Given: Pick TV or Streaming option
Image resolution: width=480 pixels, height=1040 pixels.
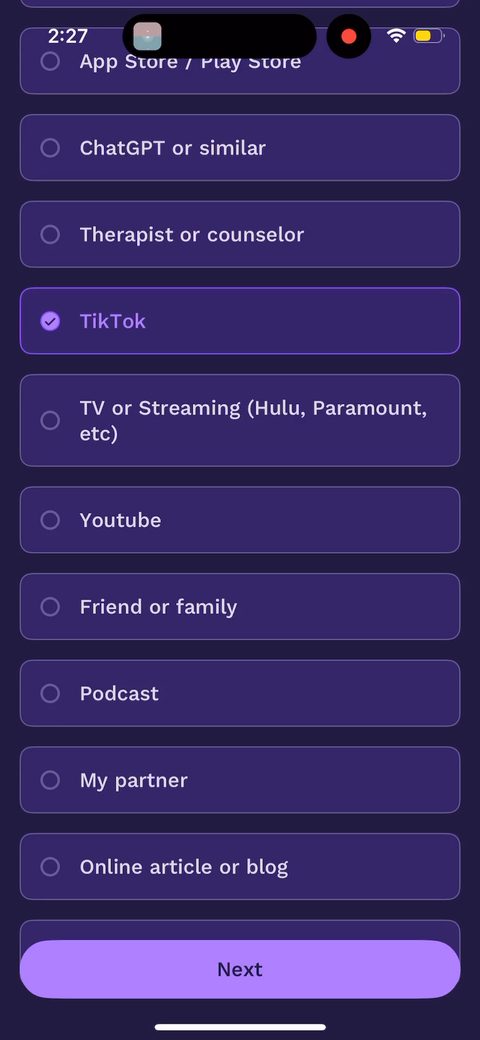Looking at the screenshot, I should 240,421.
